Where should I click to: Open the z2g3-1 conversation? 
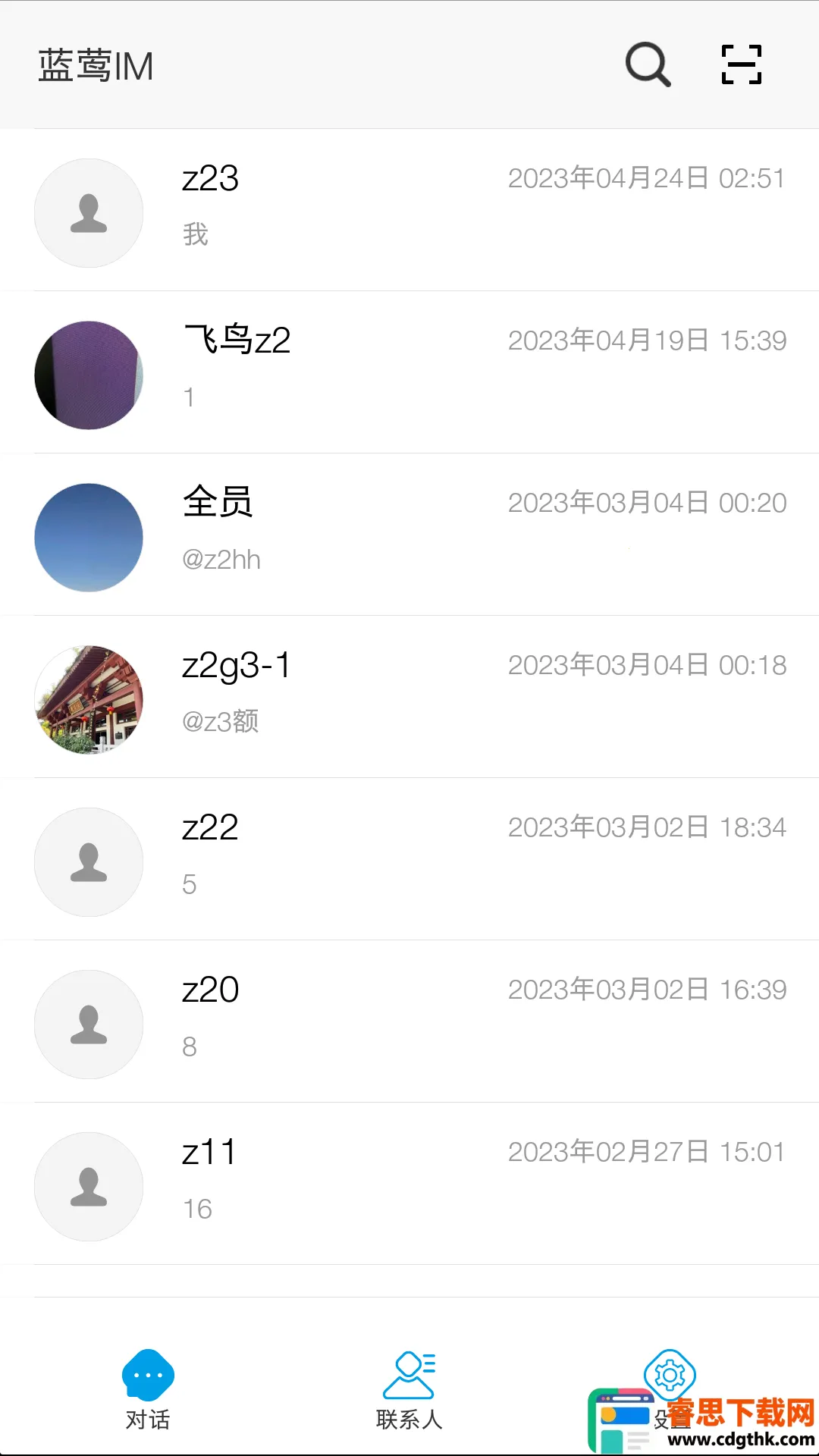coord(409,698)
